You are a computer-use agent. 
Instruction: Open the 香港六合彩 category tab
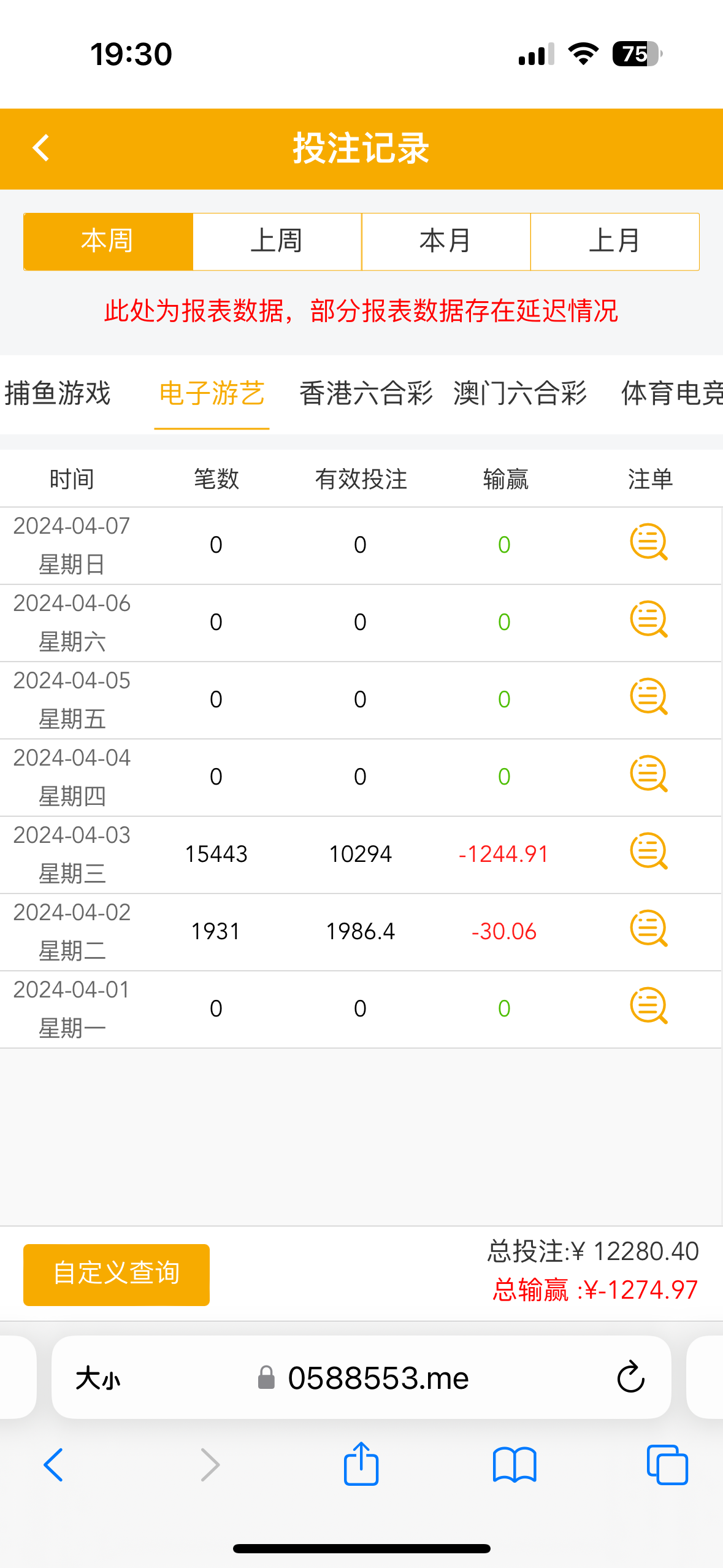366,393
